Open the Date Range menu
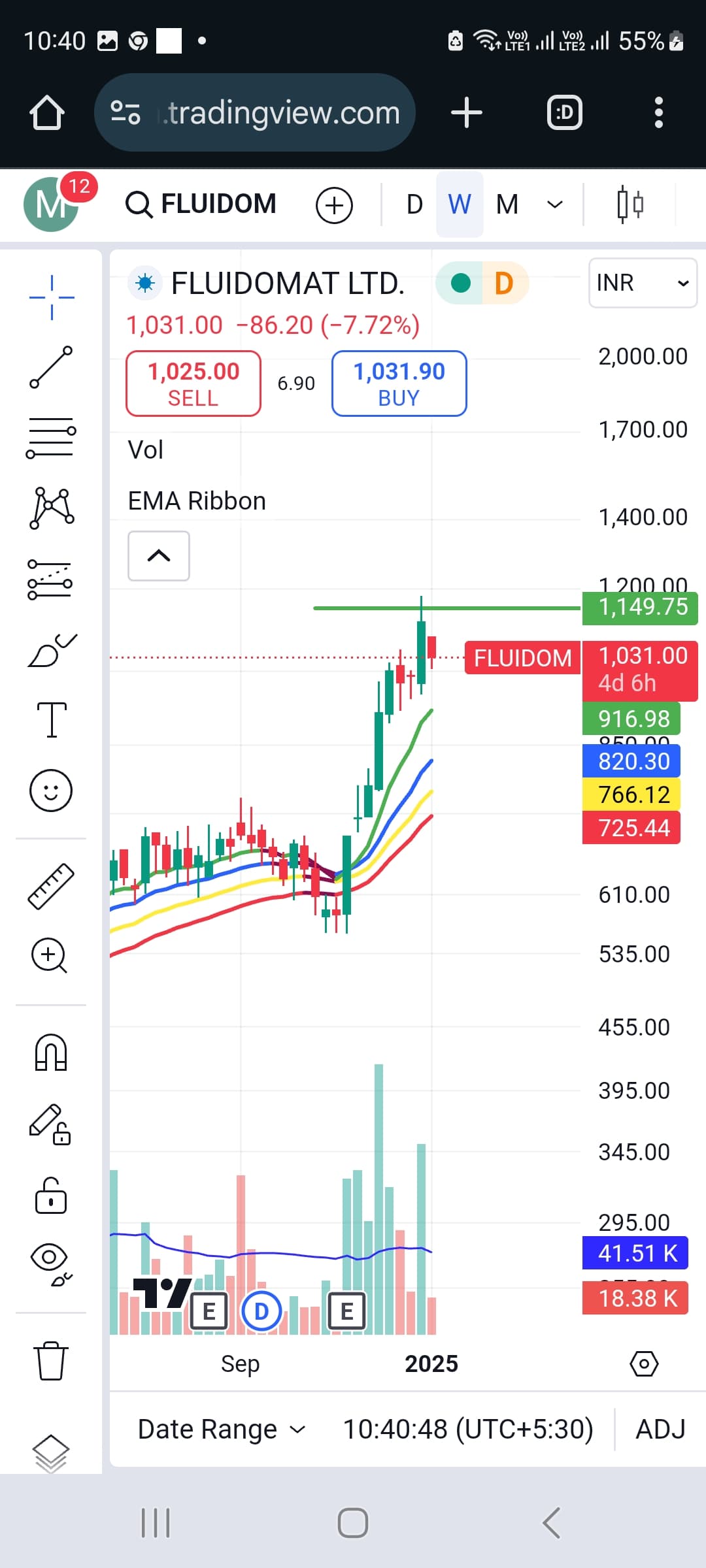Screen dimensions: 706x1568 click(x=221, y=1429)
